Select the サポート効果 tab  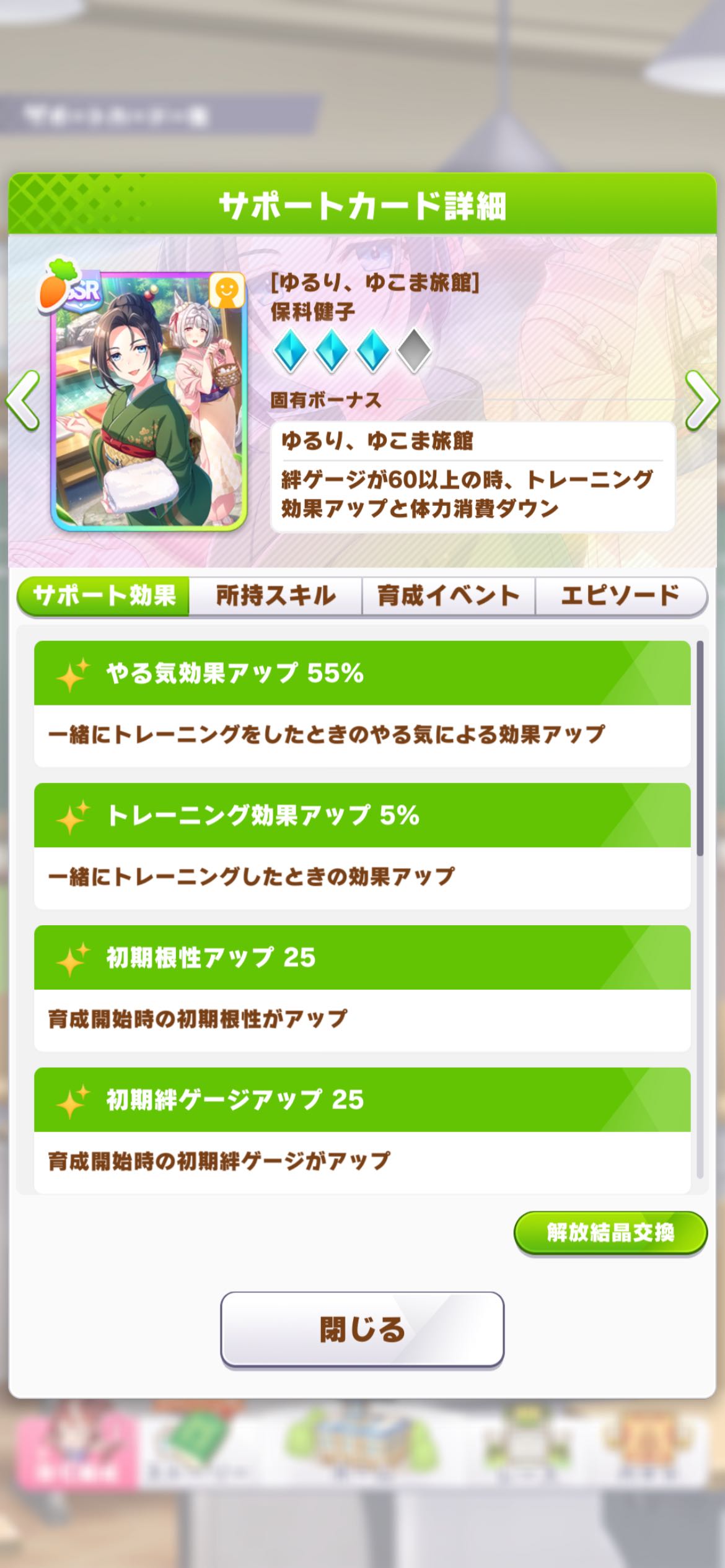[x=104, y=596]
